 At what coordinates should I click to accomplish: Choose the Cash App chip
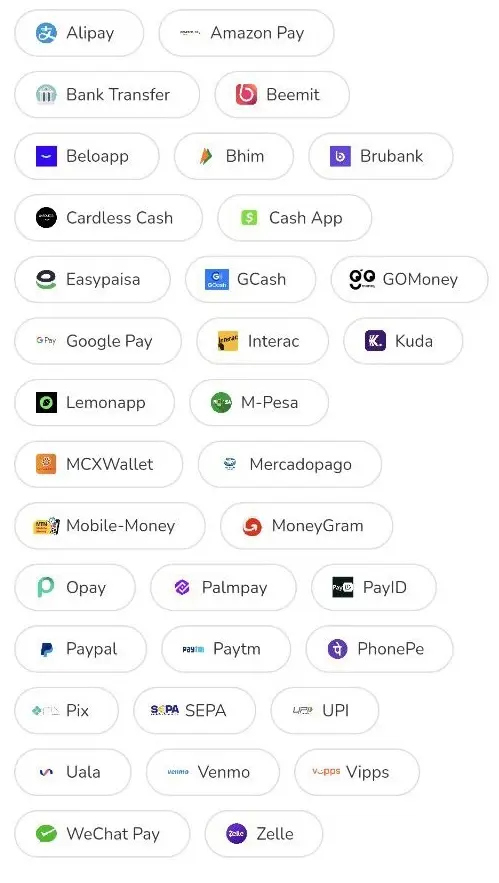295,218
